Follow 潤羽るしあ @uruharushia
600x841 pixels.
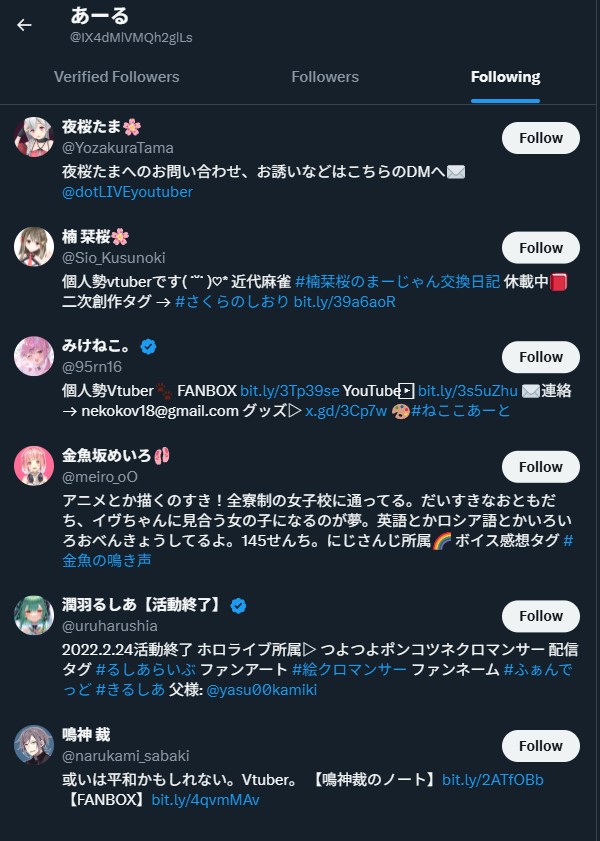coord(540,615)
